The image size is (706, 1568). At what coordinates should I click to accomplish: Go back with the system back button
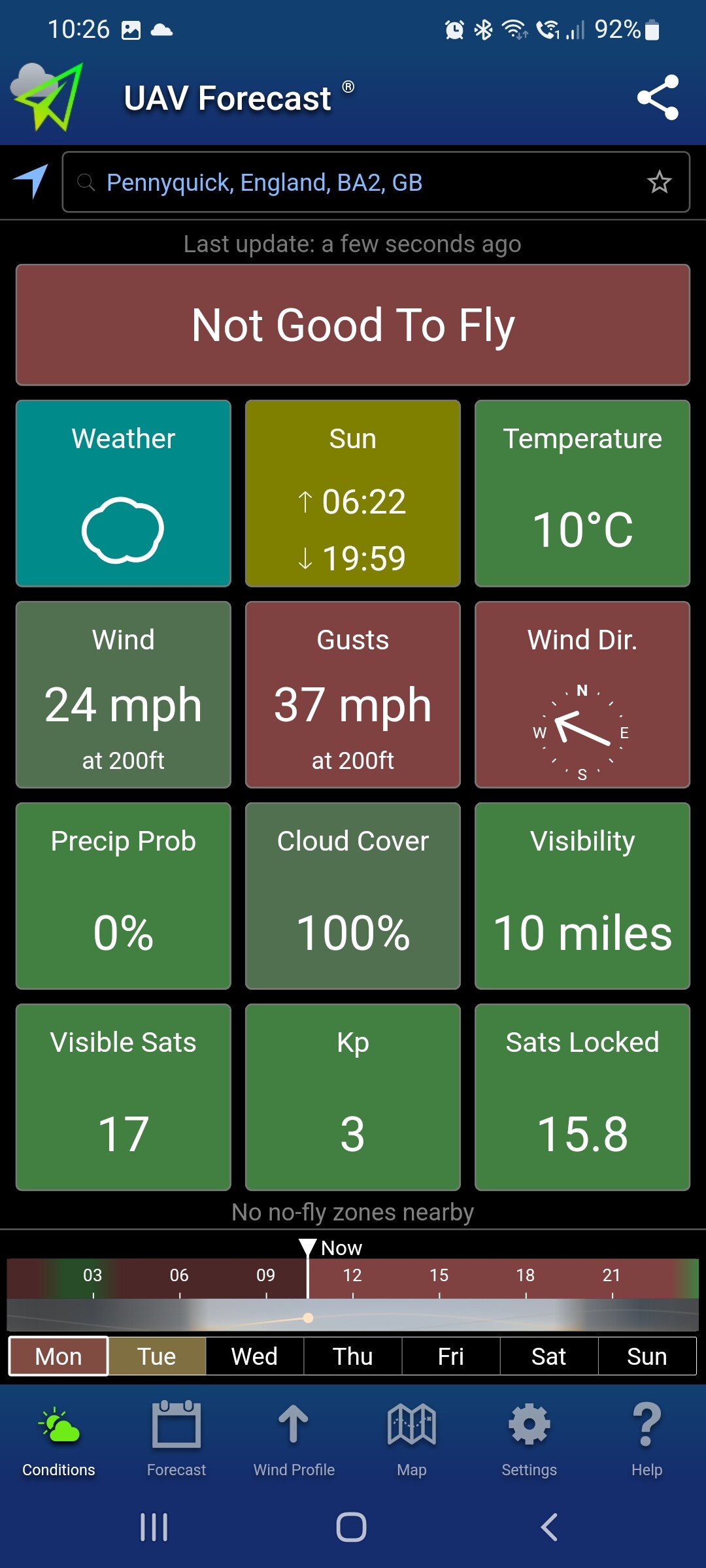[x=550, y=1527]
